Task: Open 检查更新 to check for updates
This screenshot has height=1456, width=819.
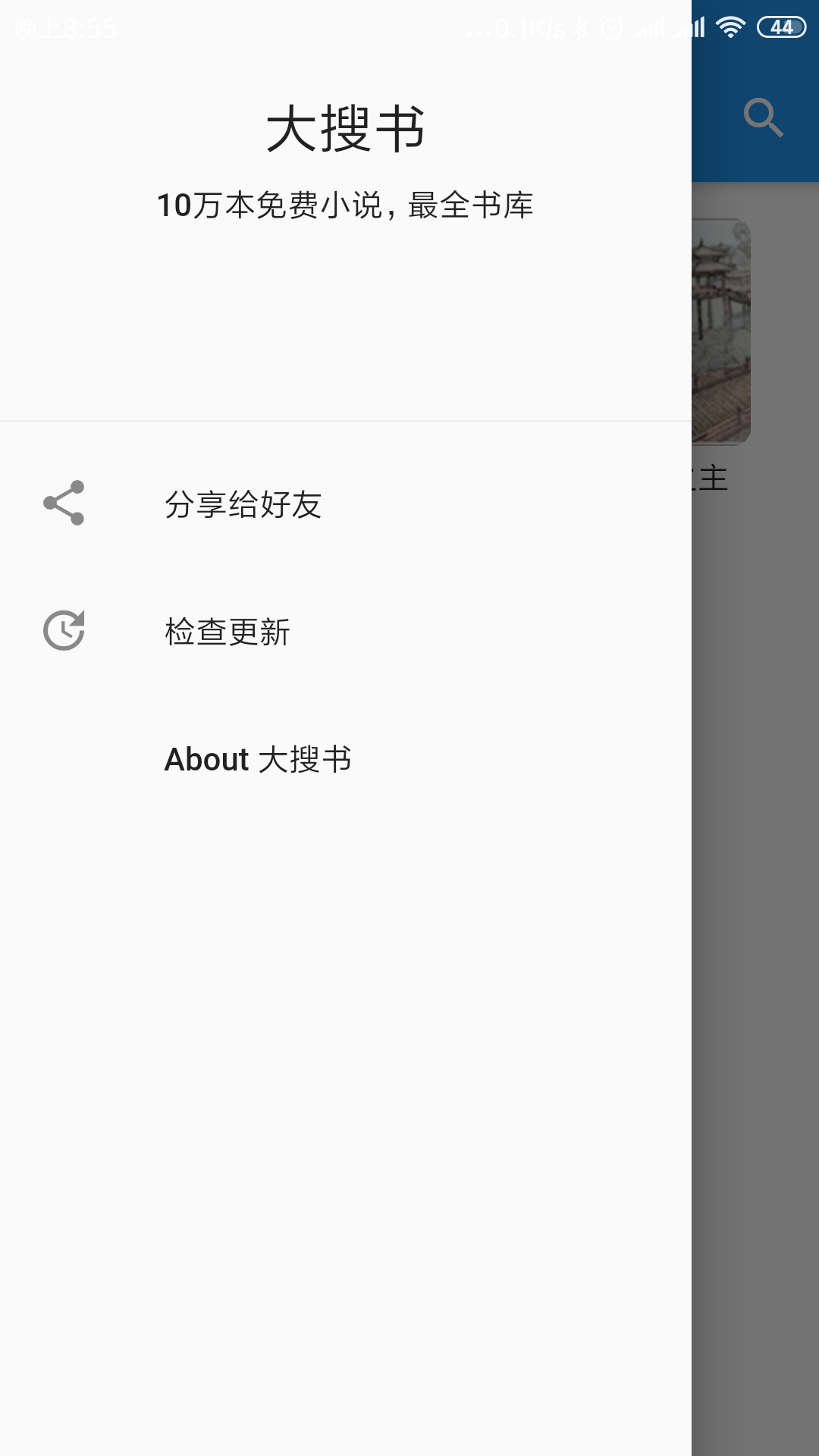Action: coord(227,632)
